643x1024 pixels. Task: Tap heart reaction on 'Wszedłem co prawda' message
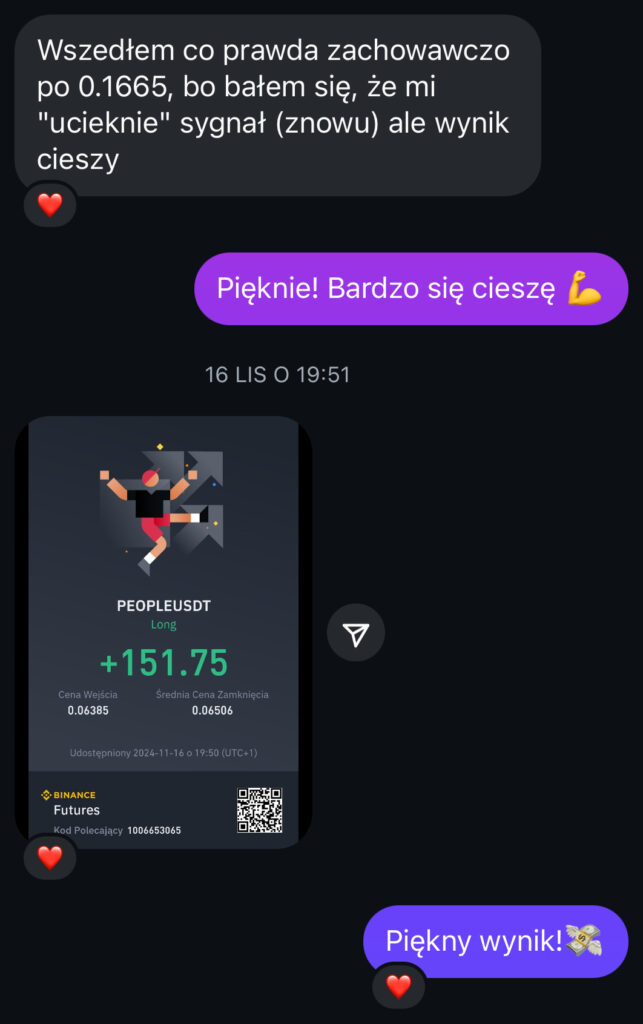click(x=50, y=204)
